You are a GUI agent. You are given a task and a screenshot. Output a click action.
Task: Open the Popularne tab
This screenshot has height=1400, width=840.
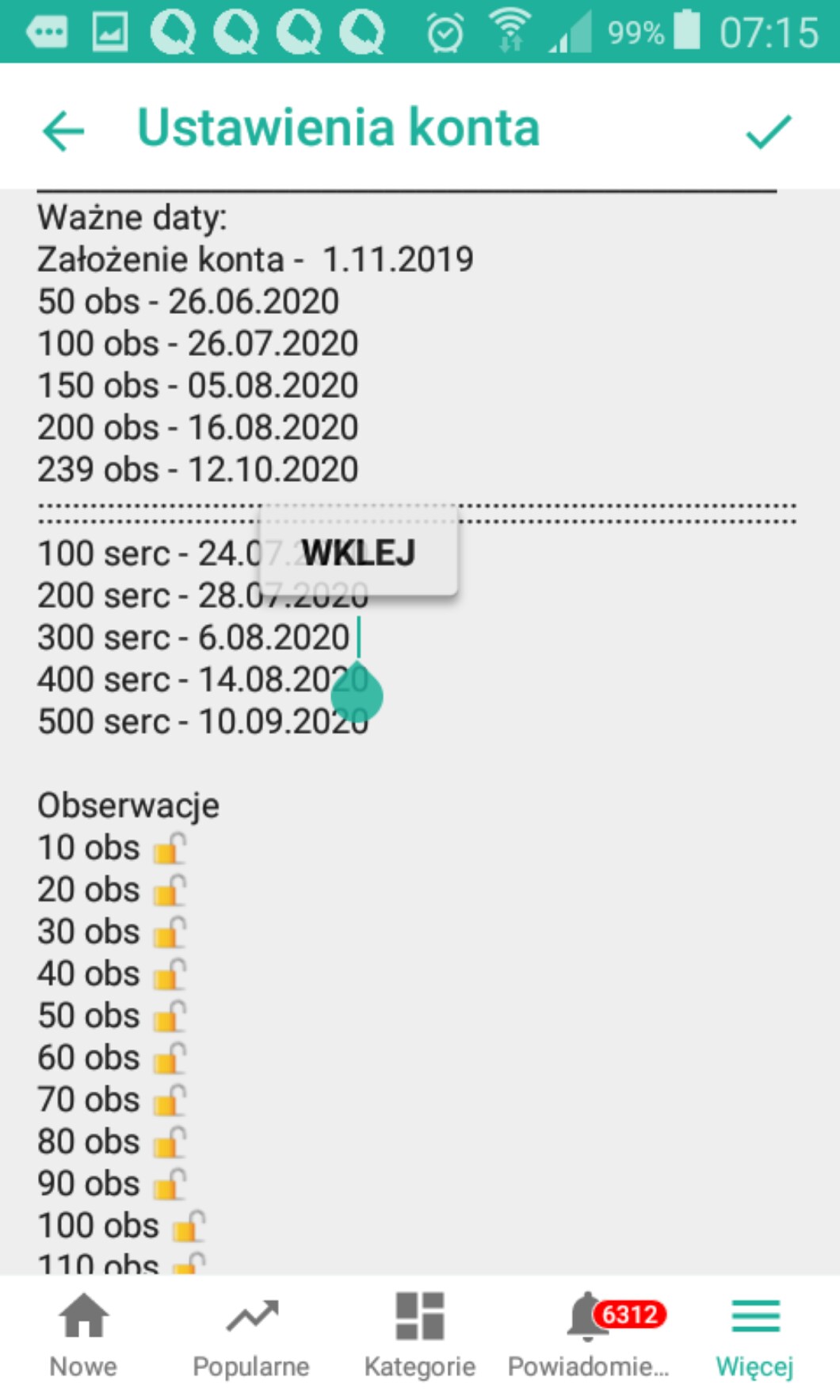tap(251, 1336)
